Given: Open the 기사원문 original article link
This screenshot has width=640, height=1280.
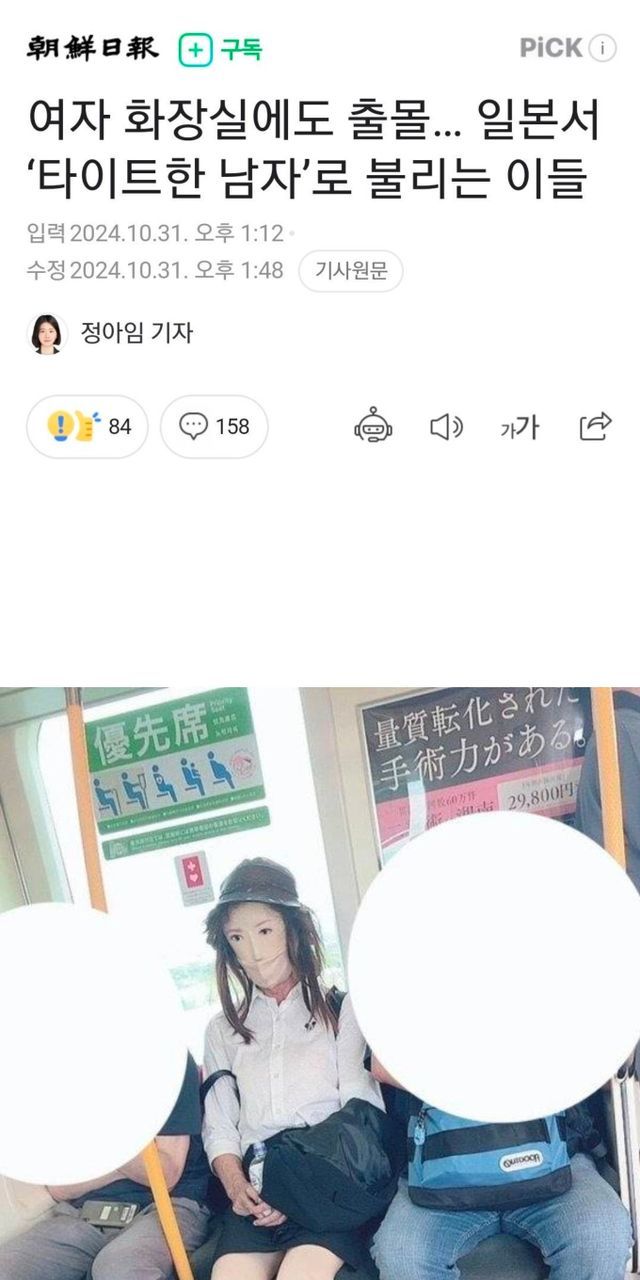Looking at the screenshot, I should [351, 270].
